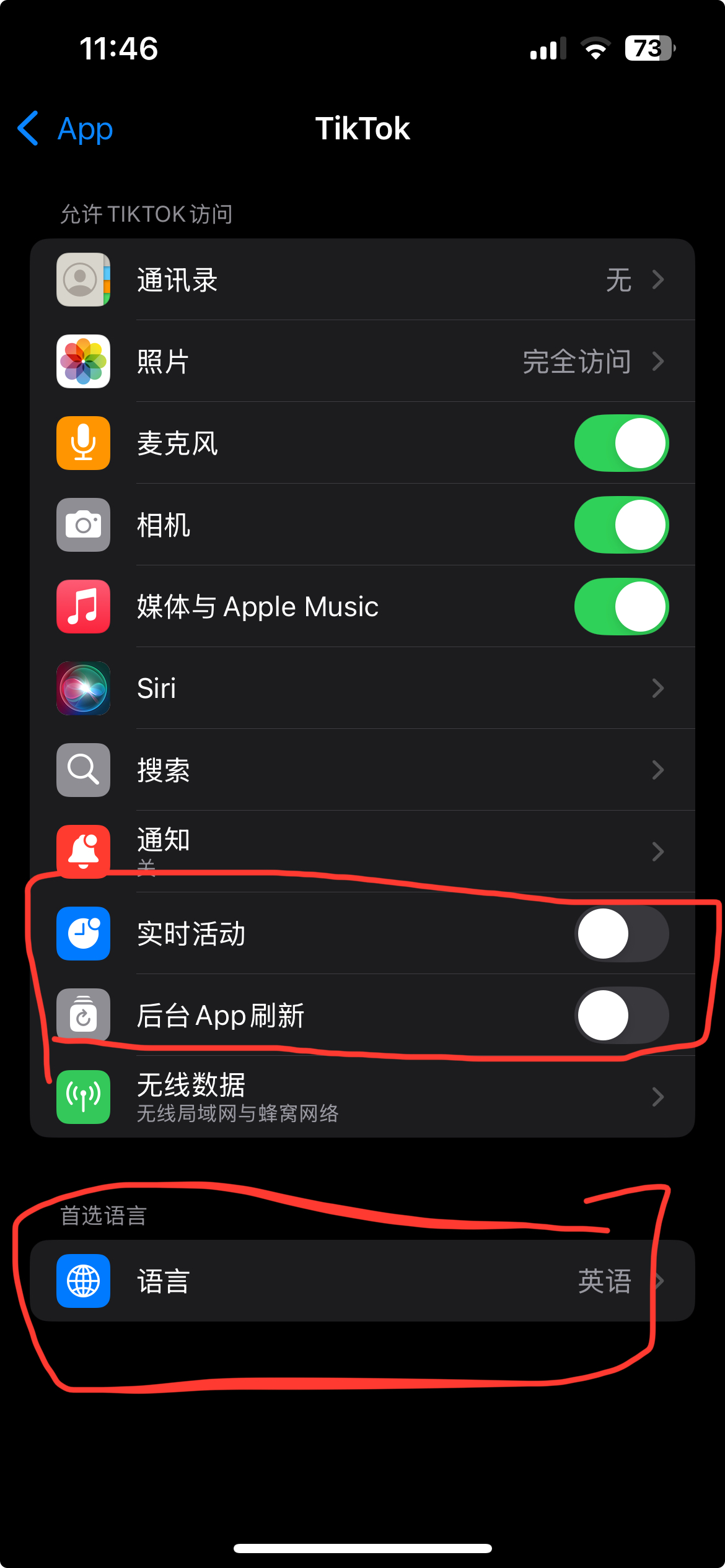Image resolution: width=725 pixels, height=1568 pixels.
Task: Change the 语言 preferred language
Action: (362, 1281)
